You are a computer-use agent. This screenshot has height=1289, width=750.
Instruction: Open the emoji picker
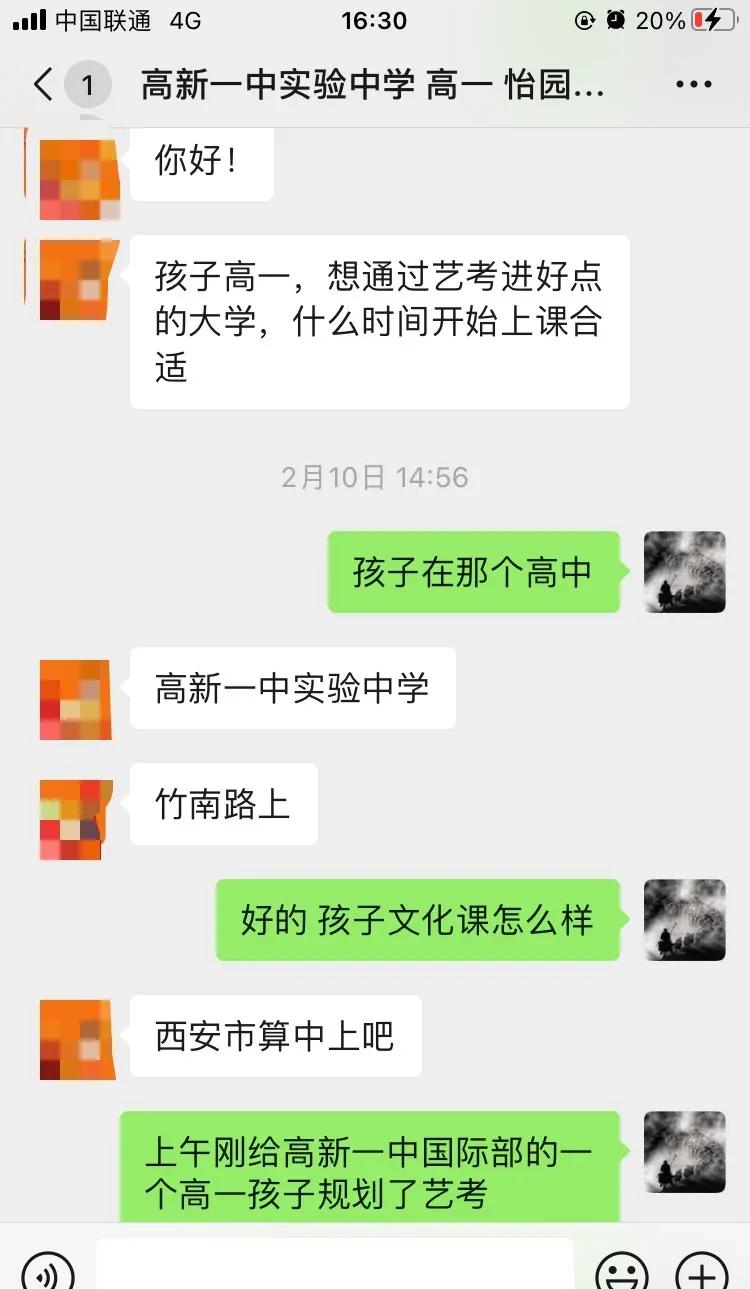621,1270
